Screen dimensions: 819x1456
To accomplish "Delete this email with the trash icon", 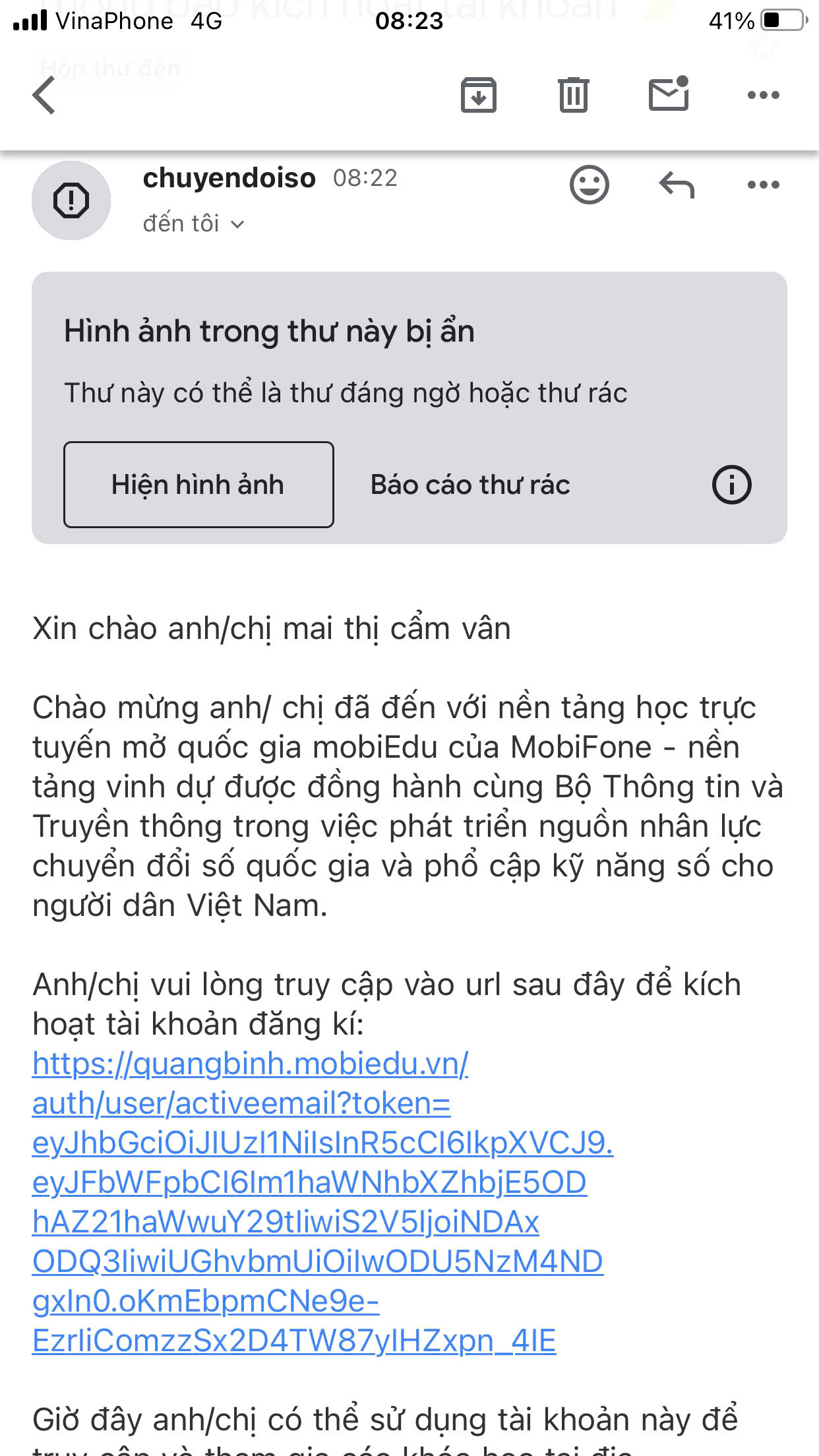I will point(573,95).
